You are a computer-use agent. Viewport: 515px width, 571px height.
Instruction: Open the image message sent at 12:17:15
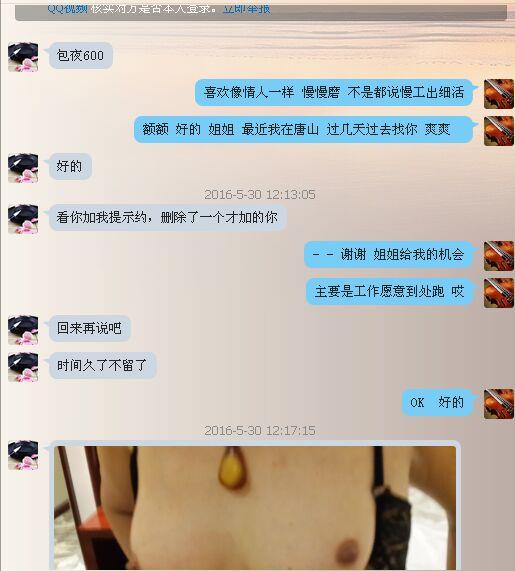[x=255, y=508]
